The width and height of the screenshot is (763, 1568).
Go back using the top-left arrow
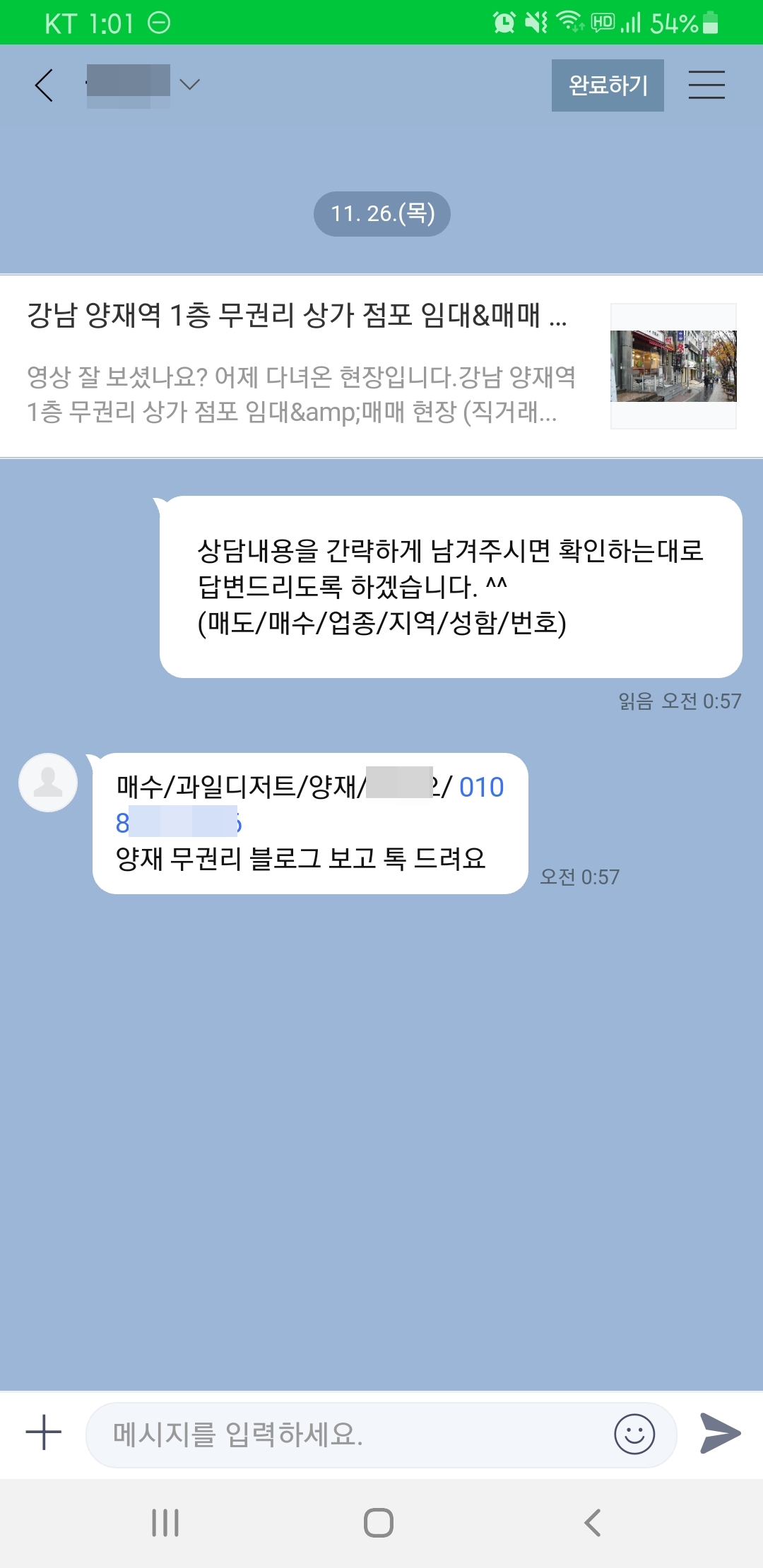point(44,85)
